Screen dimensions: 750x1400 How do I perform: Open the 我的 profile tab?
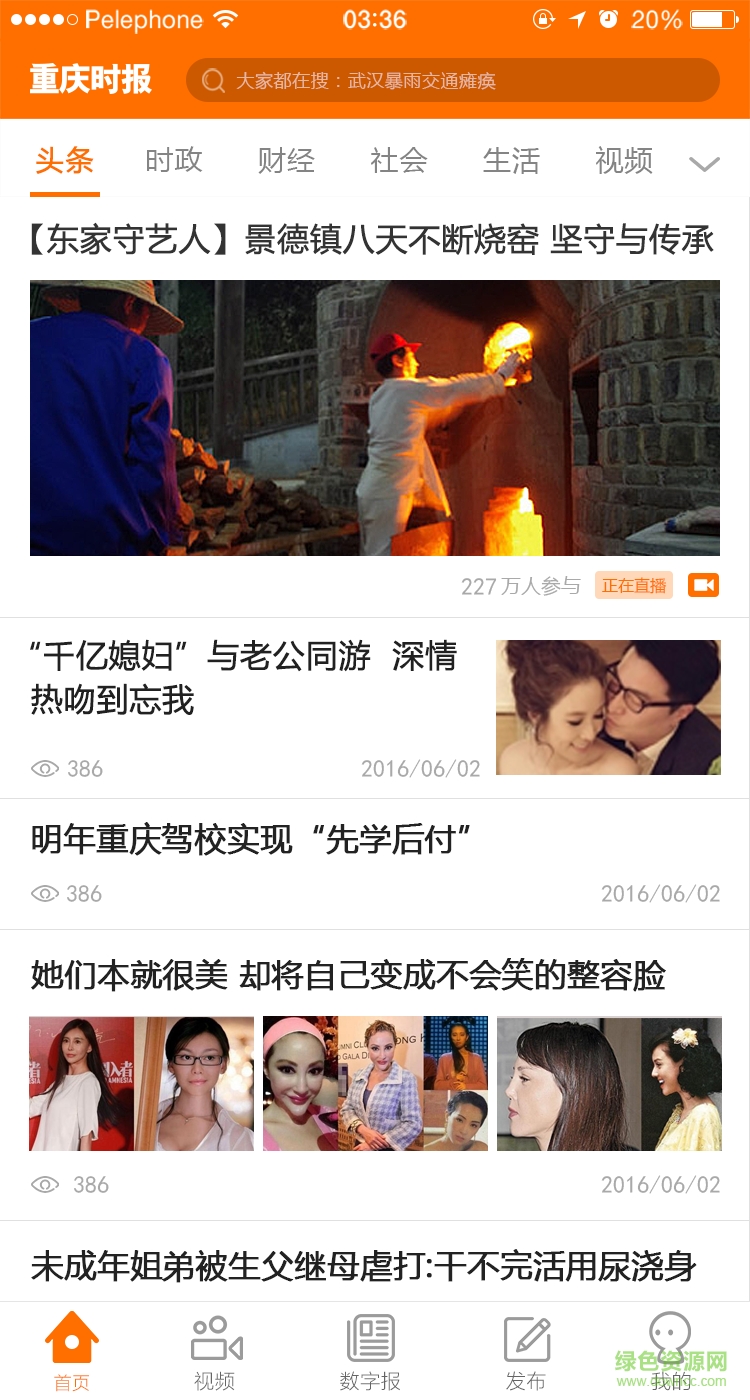670,1351
